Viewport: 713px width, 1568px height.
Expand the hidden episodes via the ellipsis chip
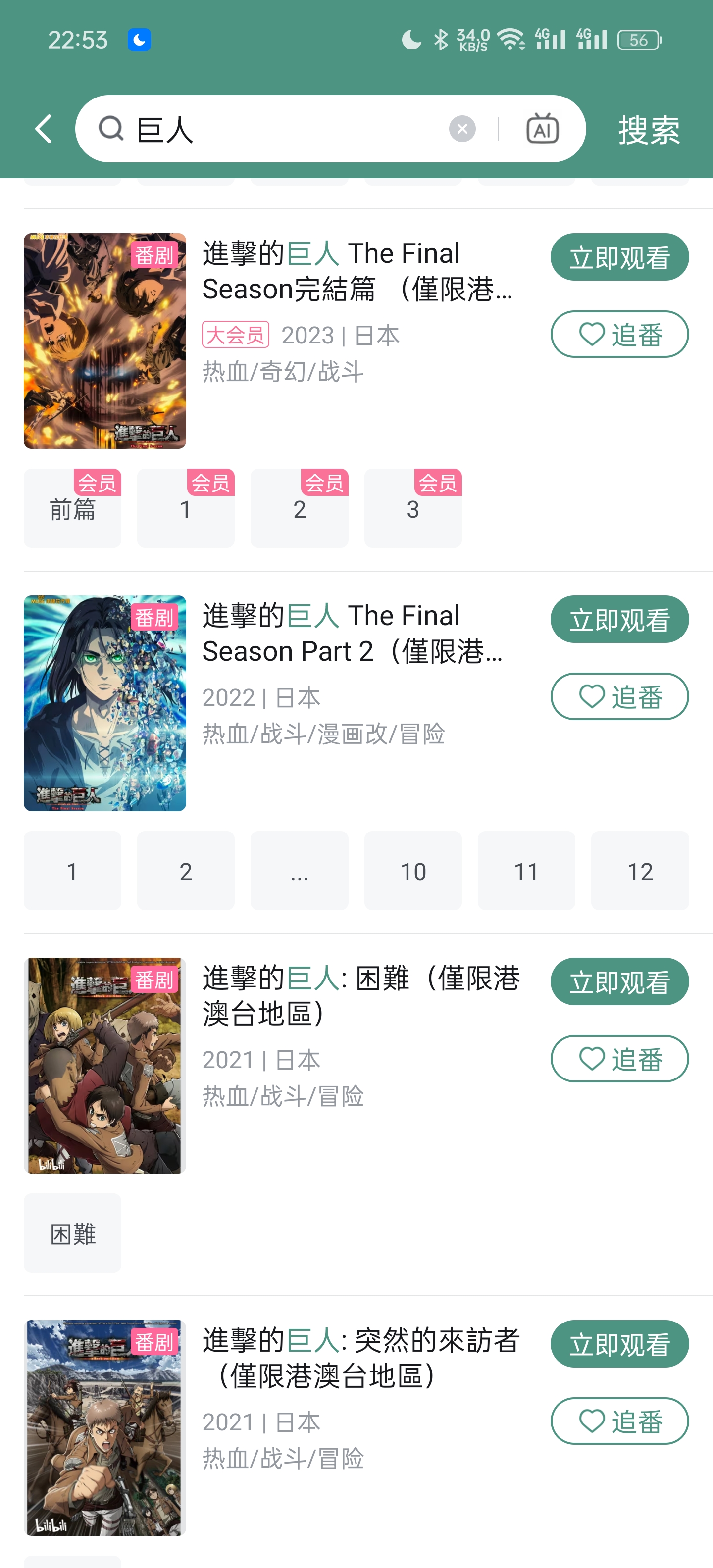pos(299,871)
